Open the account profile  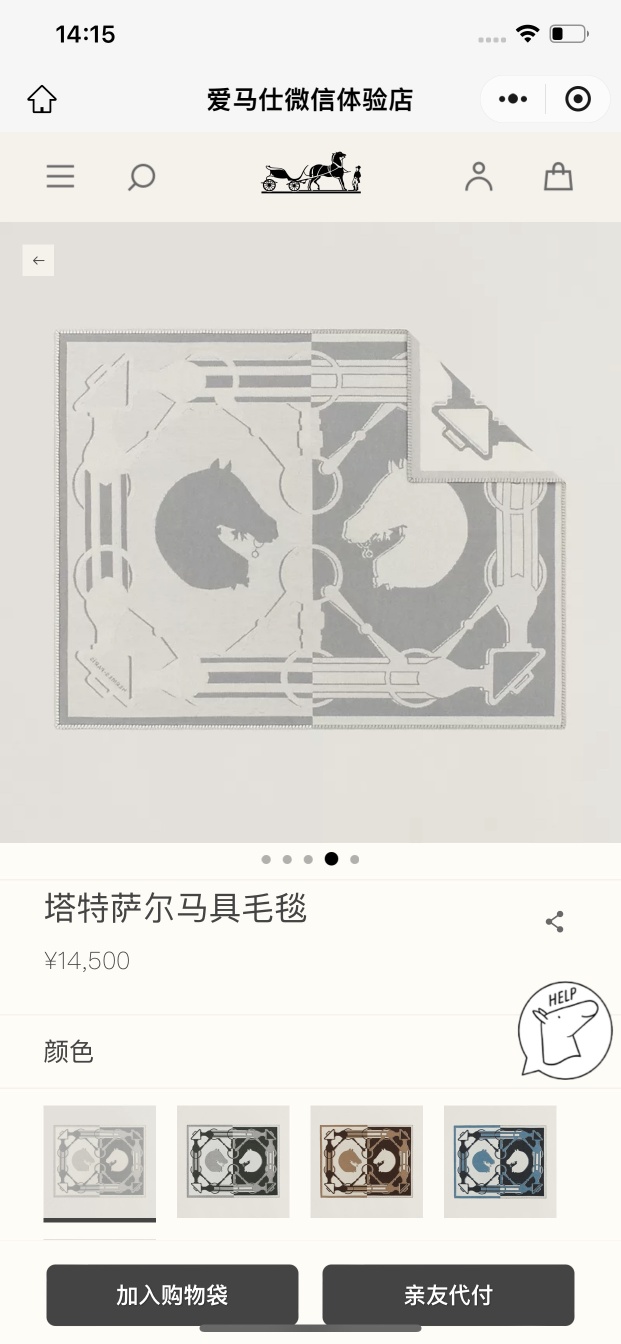point(479,177)
